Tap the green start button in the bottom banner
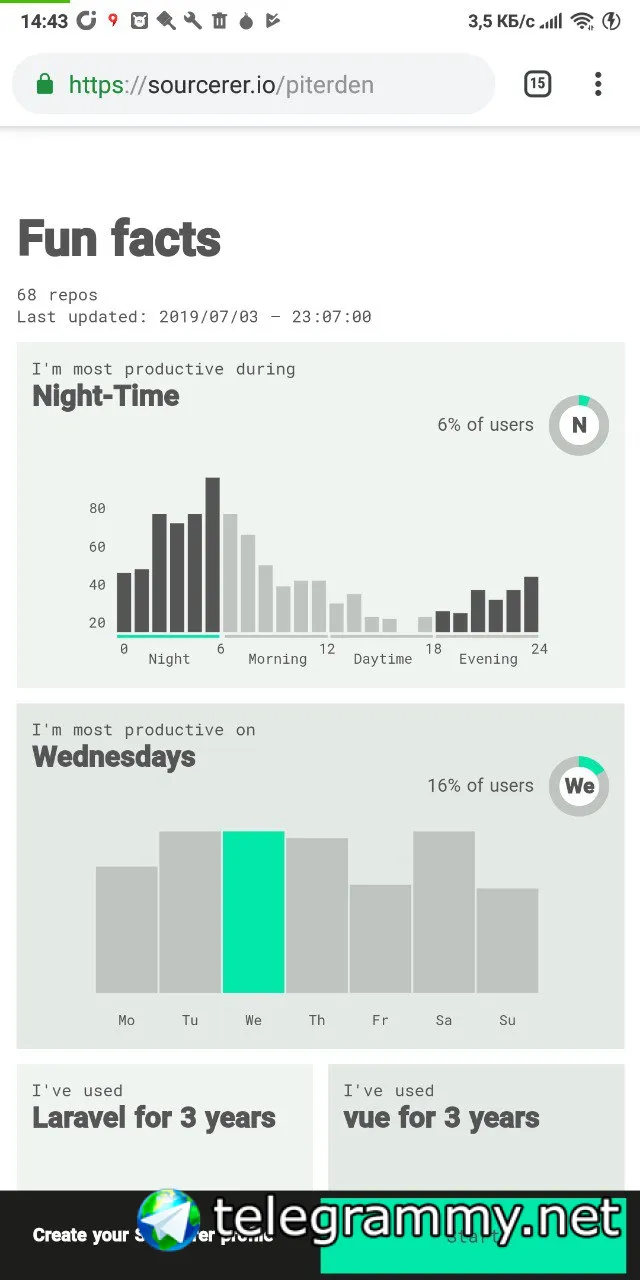The height and width of the screenshot is (1280, 640). tap(473, 1236)
